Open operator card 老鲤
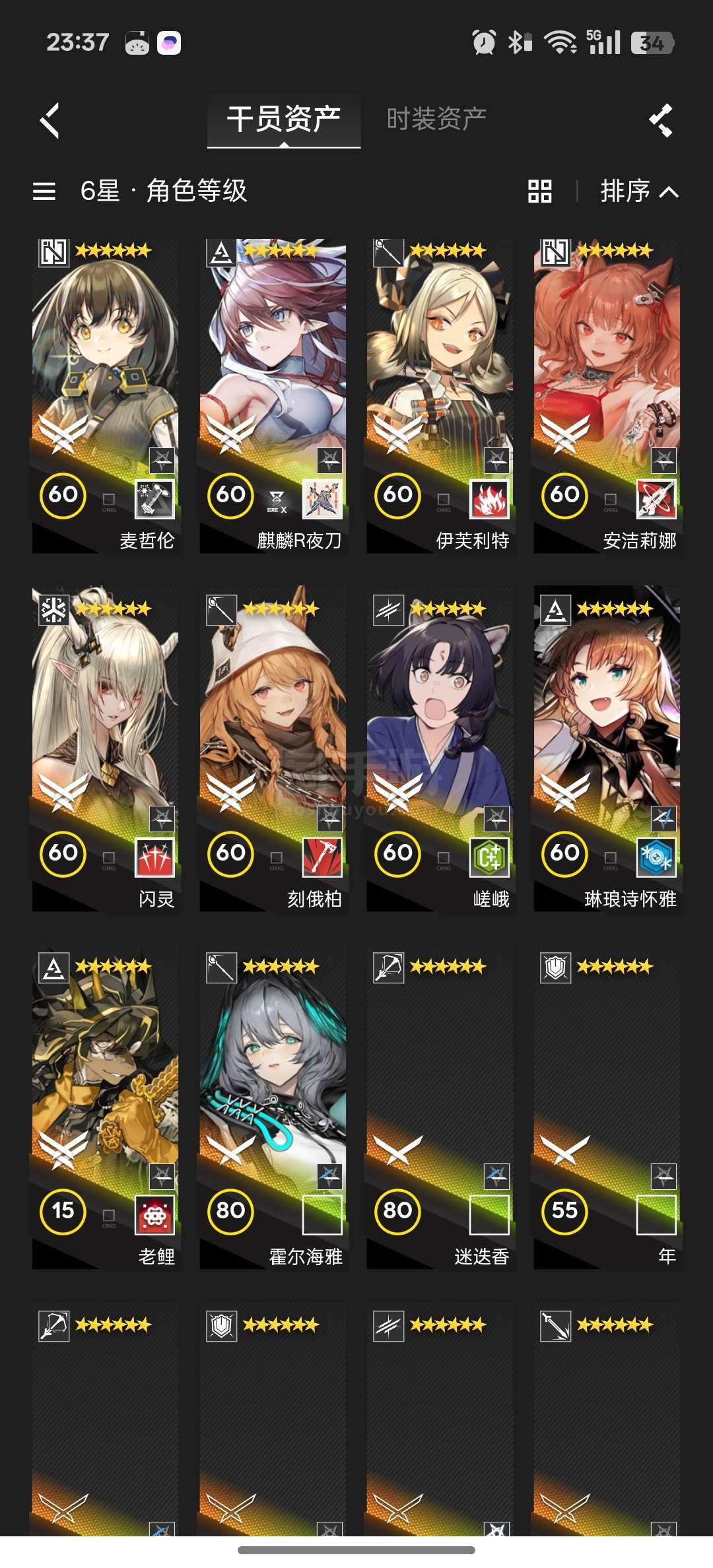Viewport: 713px width, 1568px height. pos(105,1107)
